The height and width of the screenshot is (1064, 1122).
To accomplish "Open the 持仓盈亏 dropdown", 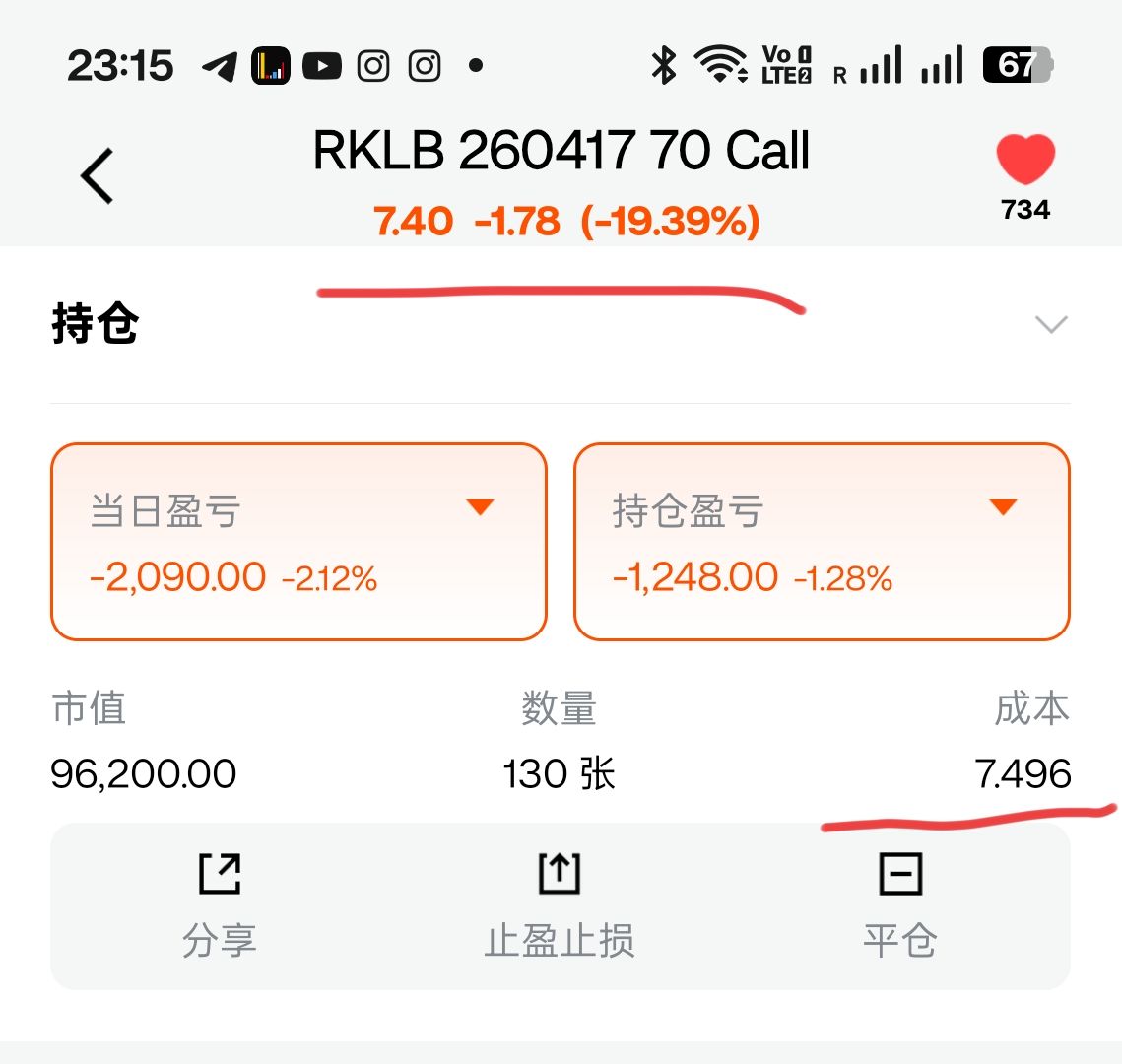I will pos(1003,507).
